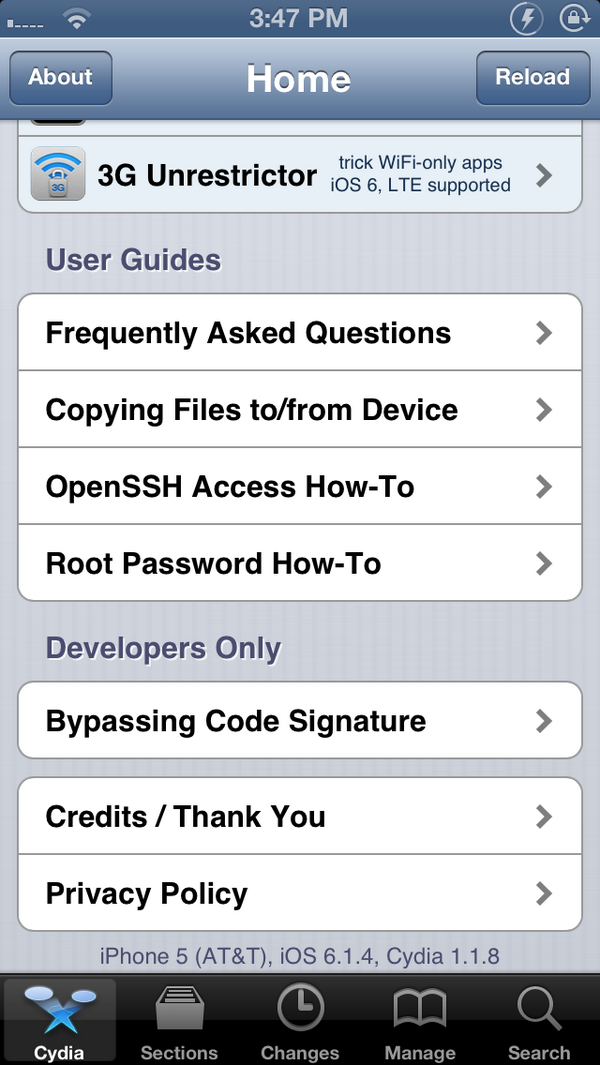
Task: Open Credits / Thank You
Action: pyautogui.click(x=300, y=816)
